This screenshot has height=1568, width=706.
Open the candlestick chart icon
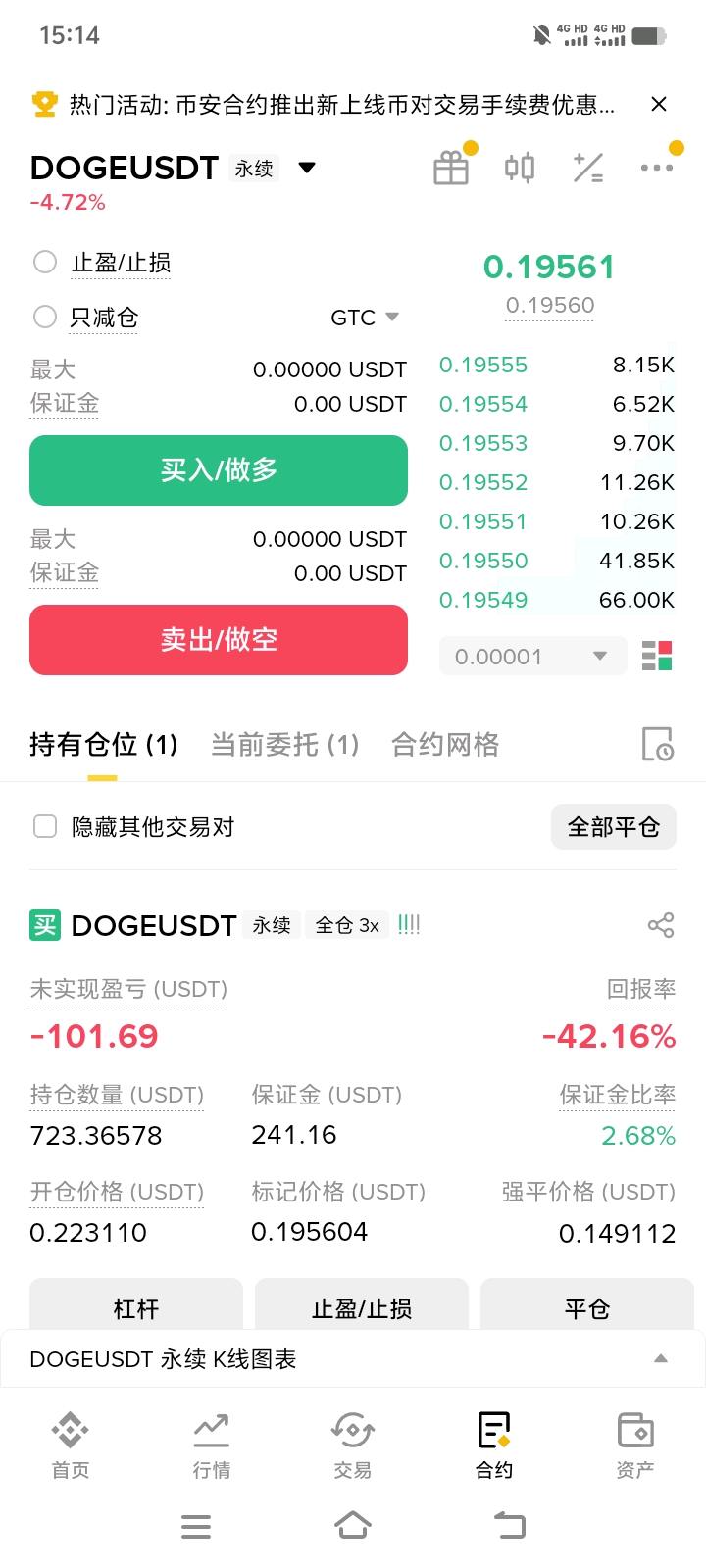[520, 168]
